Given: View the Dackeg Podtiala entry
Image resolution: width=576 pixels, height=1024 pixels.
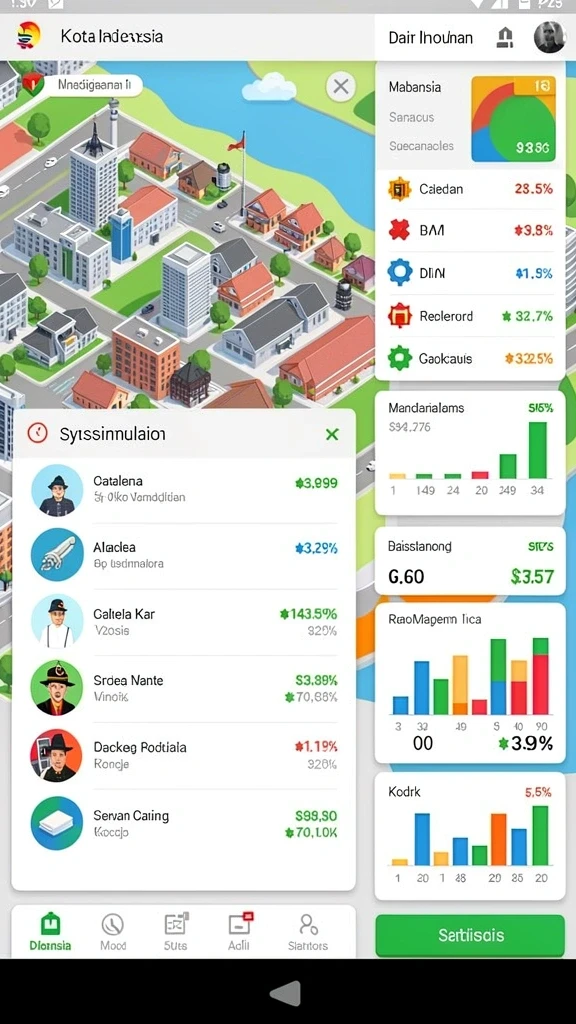Looking at the screenshot, I should coord(184,755).
